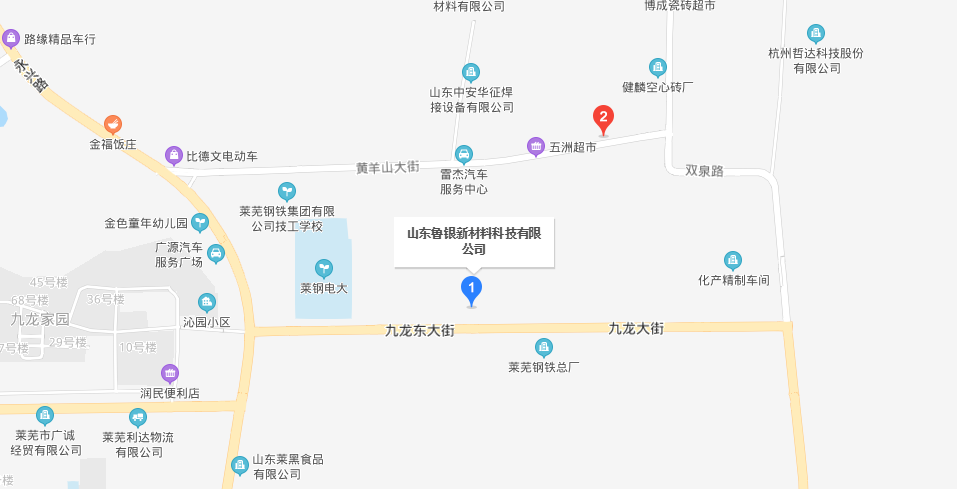
Task: Select the 健麟空心砖厂 map point
Action: point(658,67)
